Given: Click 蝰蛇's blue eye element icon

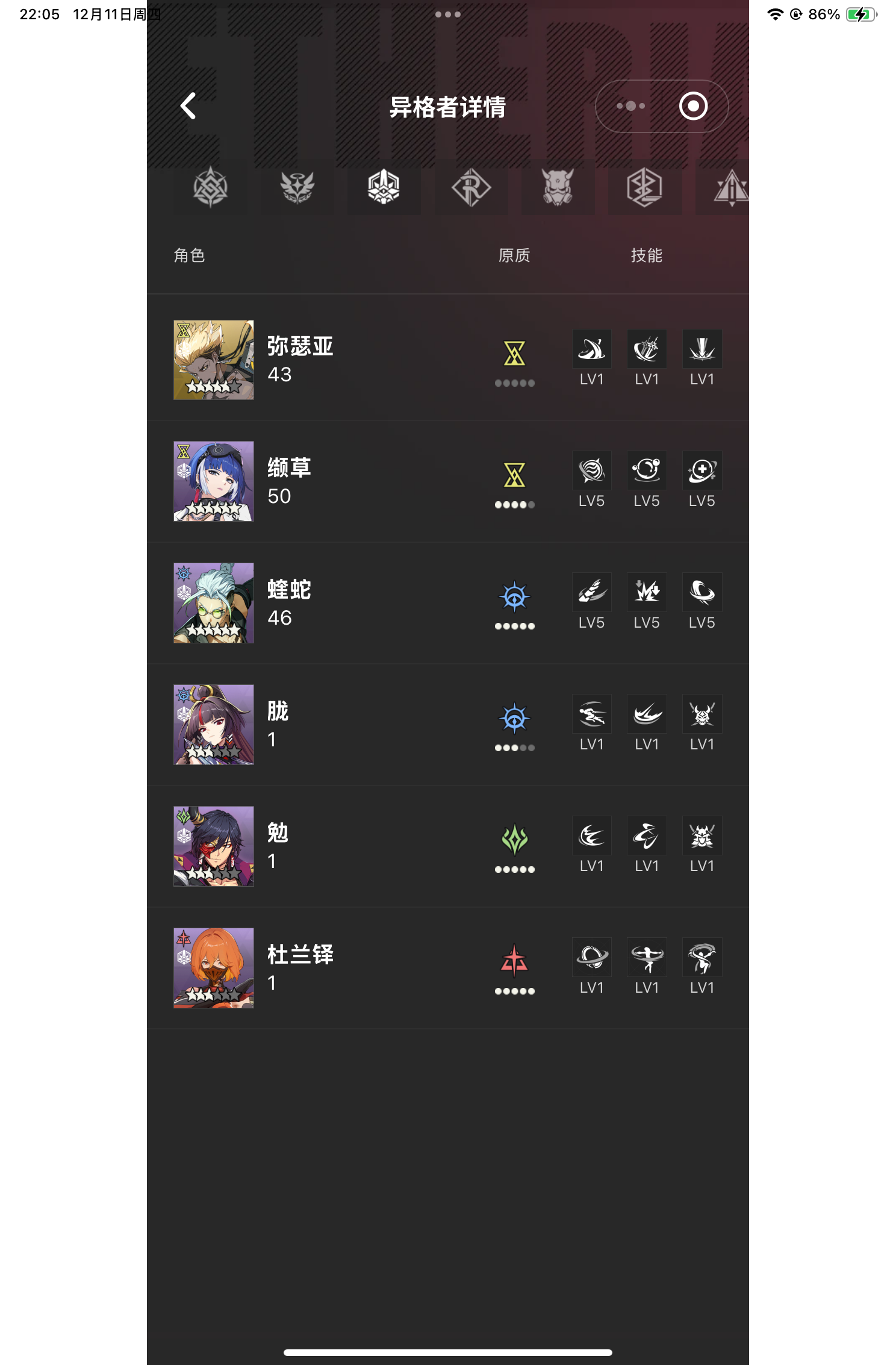Looking at the screenshot, I should pyautogui.click(x=515, y=596).
